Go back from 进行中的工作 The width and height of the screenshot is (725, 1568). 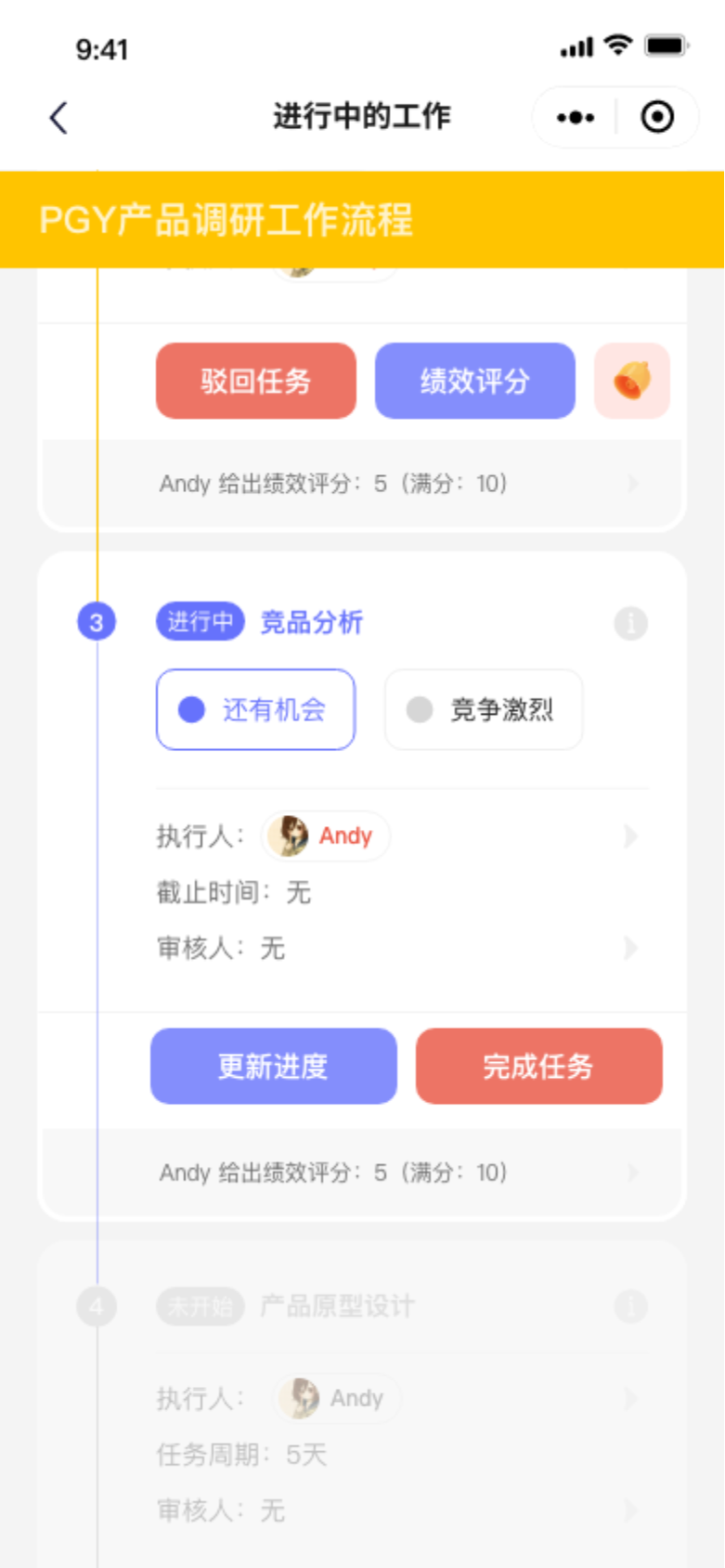point(58,118)
